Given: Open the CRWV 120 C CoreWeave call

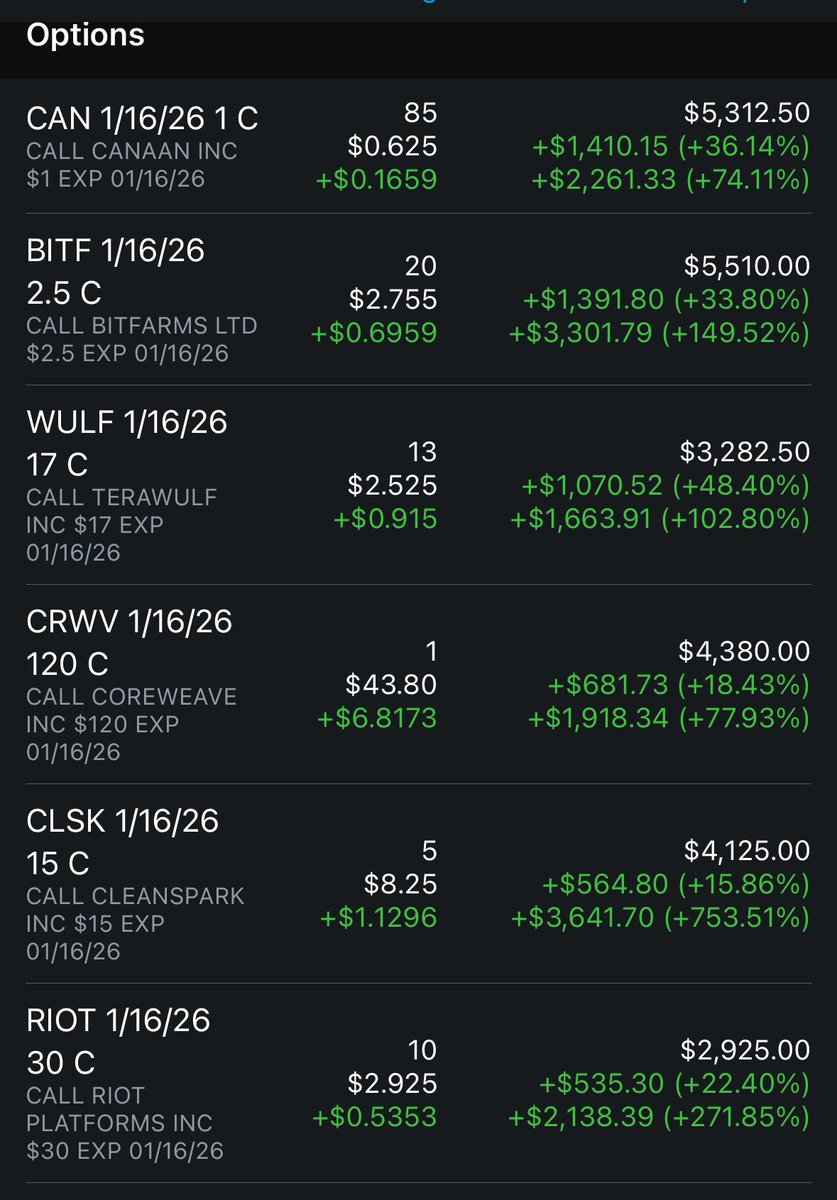Looking at the screenshot, I should [x=130, y=642].
